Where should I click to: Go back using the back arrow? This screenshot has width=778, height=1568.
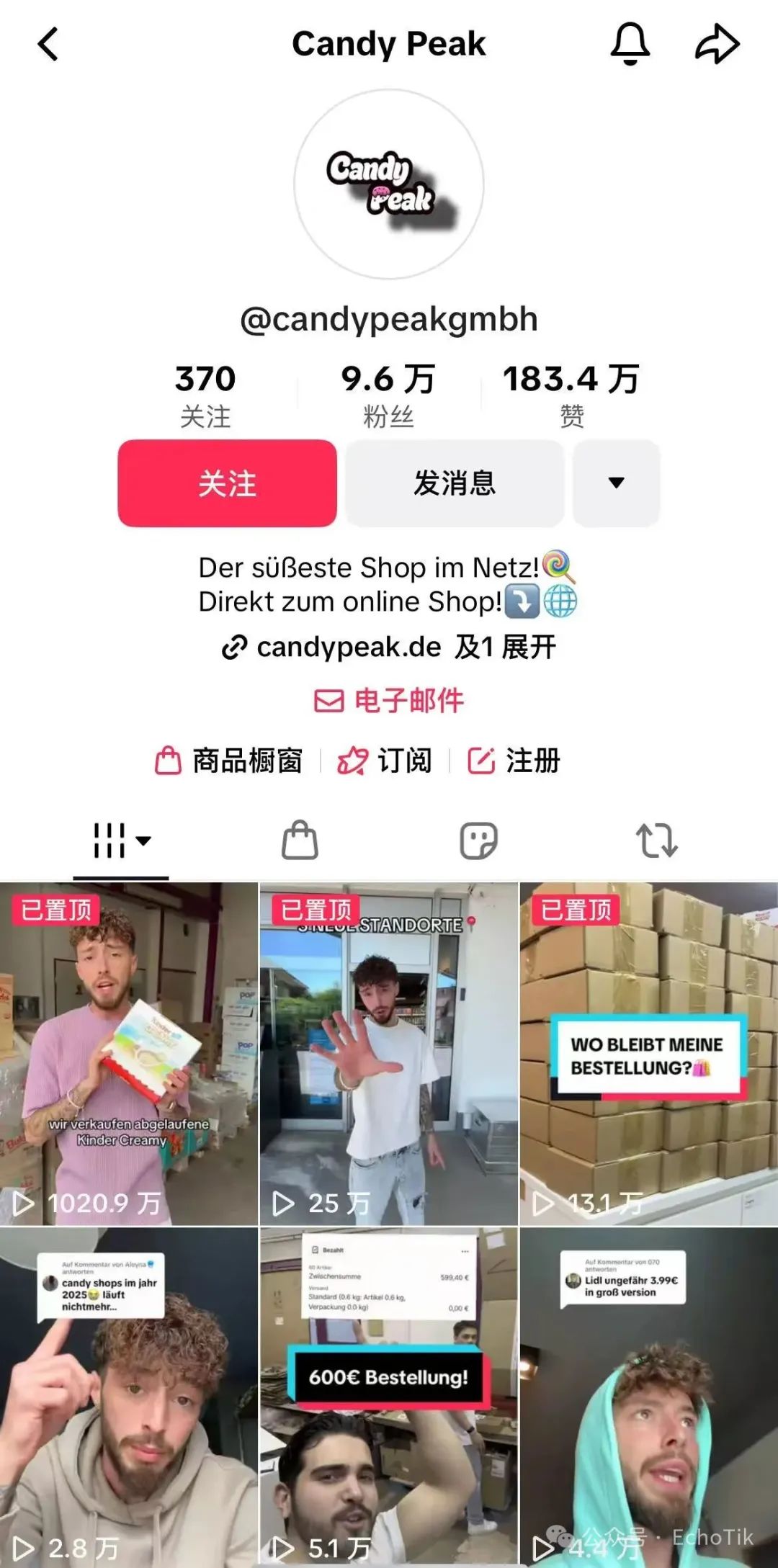48,45
